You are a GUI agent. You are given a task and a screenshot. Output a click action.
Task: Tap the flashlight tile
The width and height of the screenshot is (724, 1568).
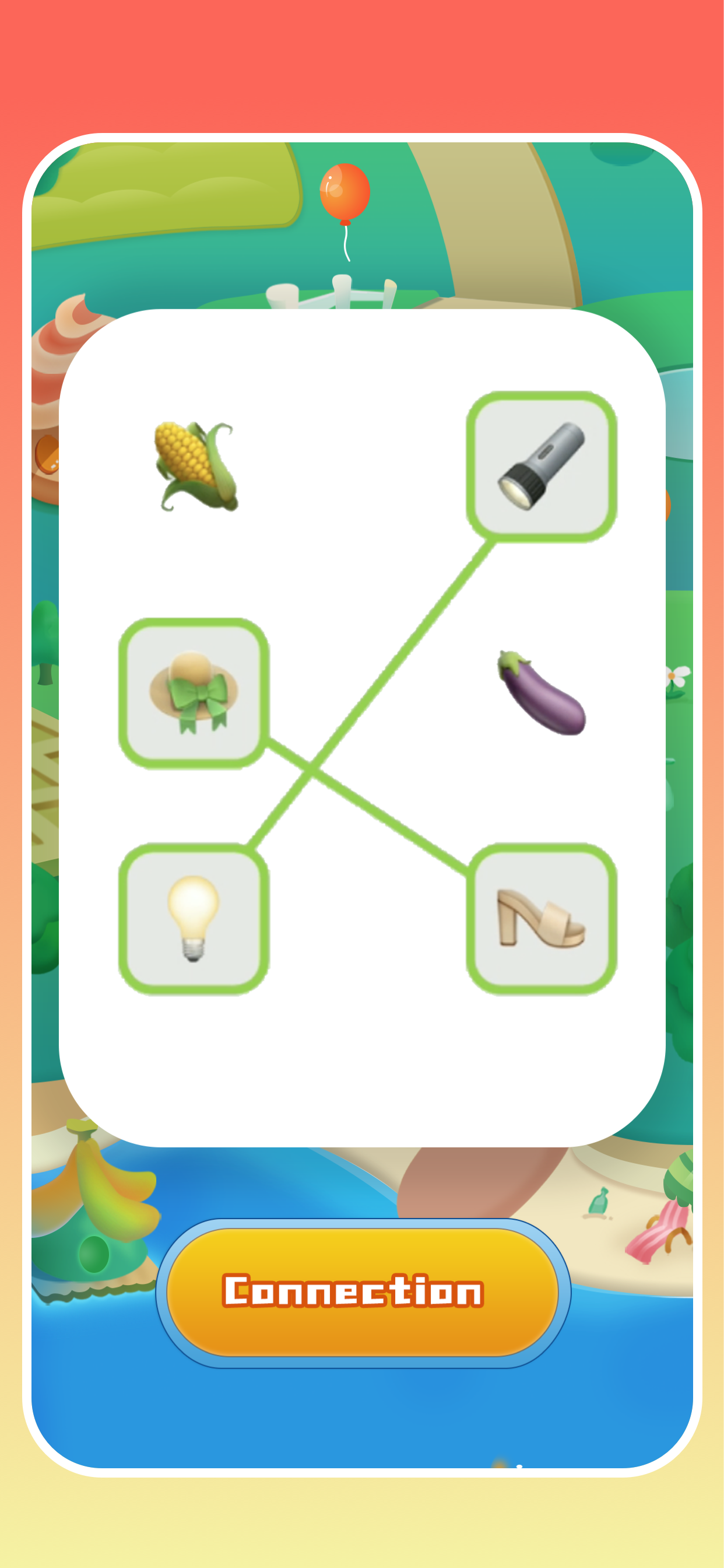coord(541,466)
